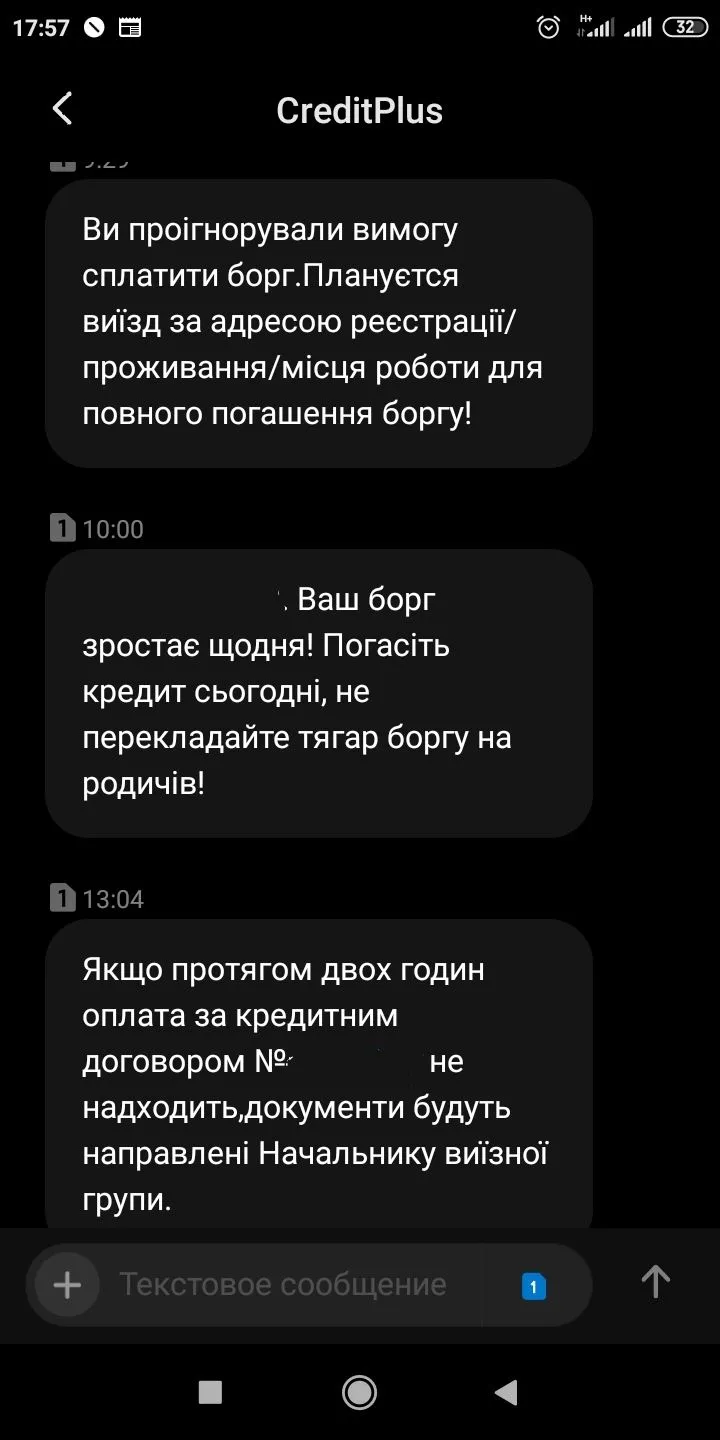Open the attachment plus button
The height and width of the screenshot is (1440, 720).
[67, 1284]
